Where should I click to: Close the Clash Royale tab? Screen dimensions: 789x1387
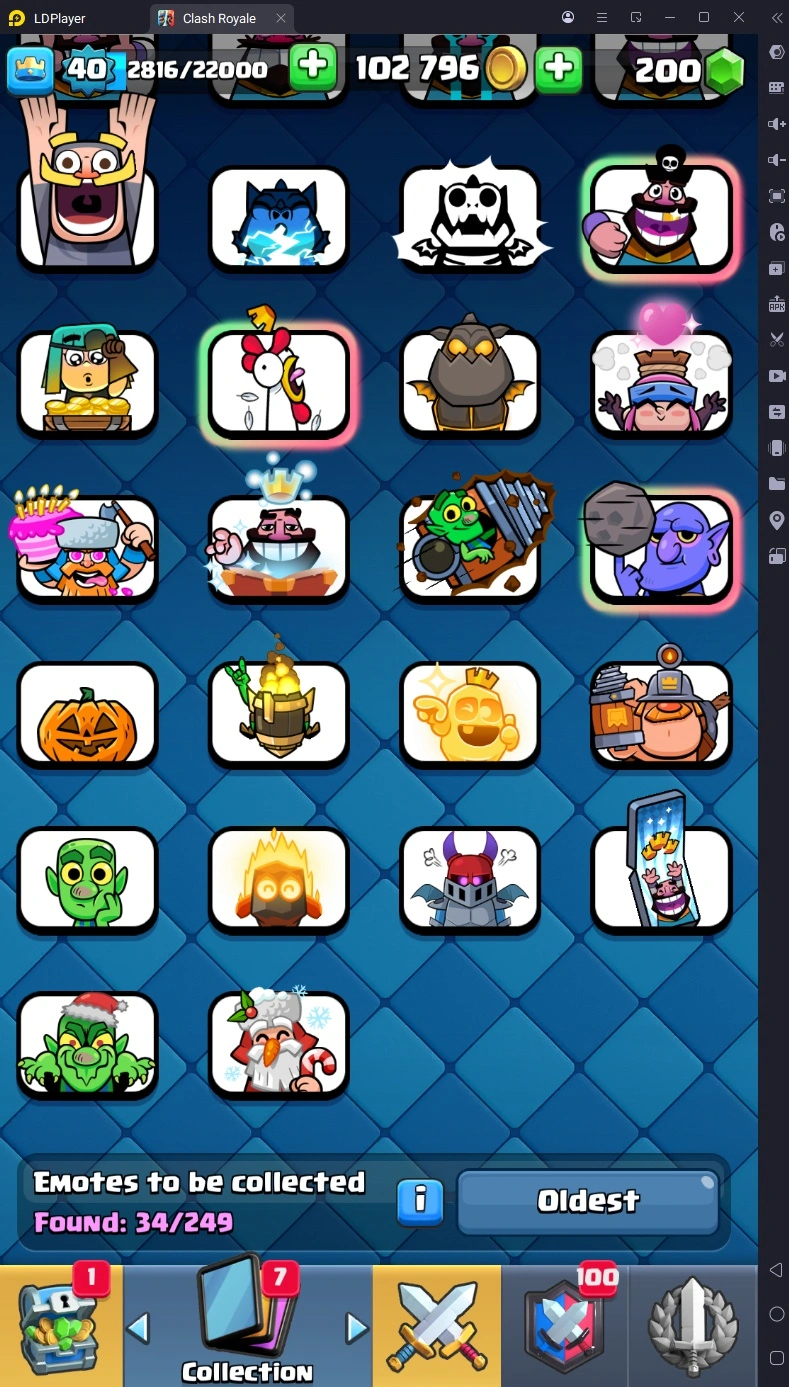(281, 18)
